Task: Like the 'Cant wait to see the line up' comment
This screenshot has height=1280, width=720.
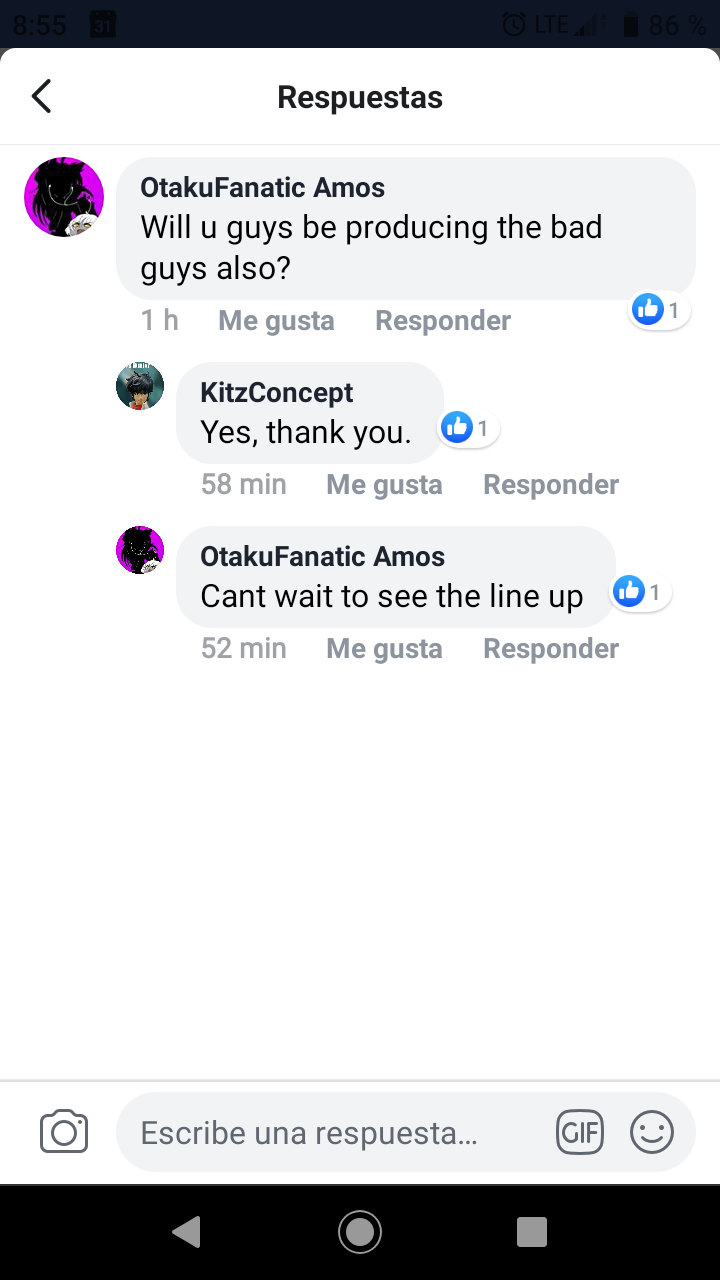Action: [384, 649]
